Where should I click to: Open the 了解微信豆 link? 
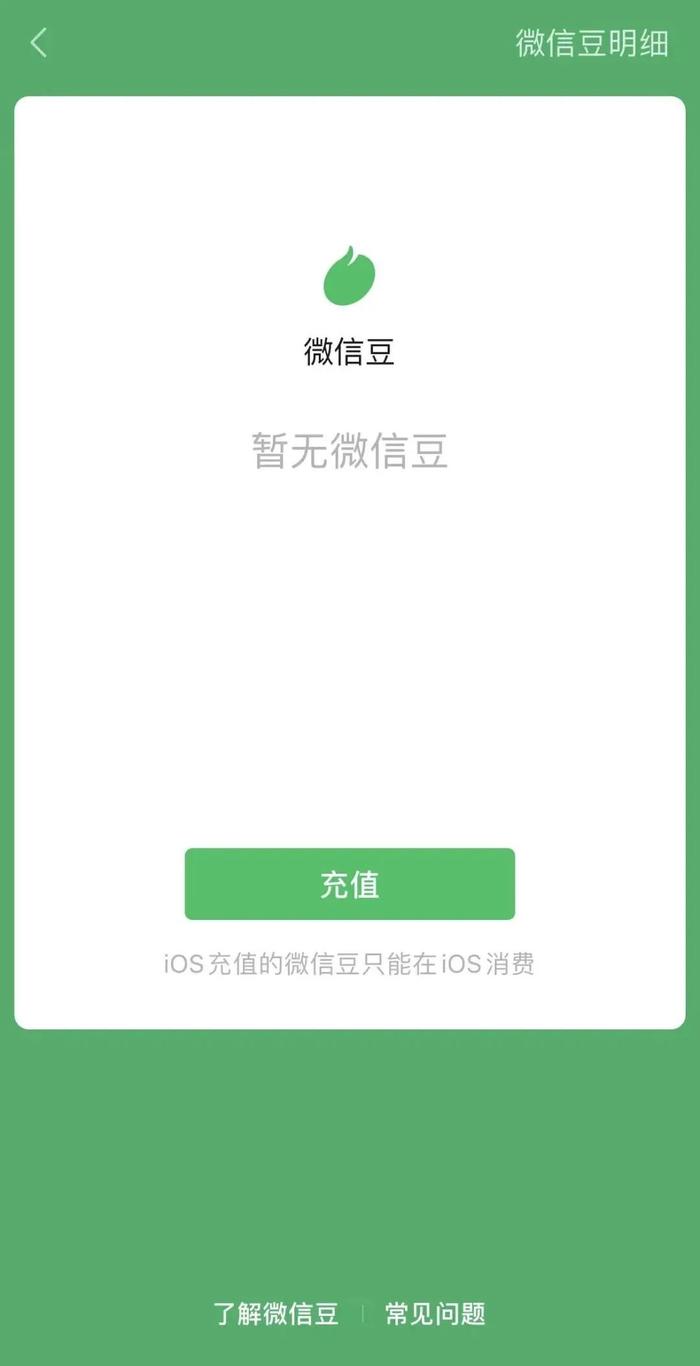(276, 1313)
